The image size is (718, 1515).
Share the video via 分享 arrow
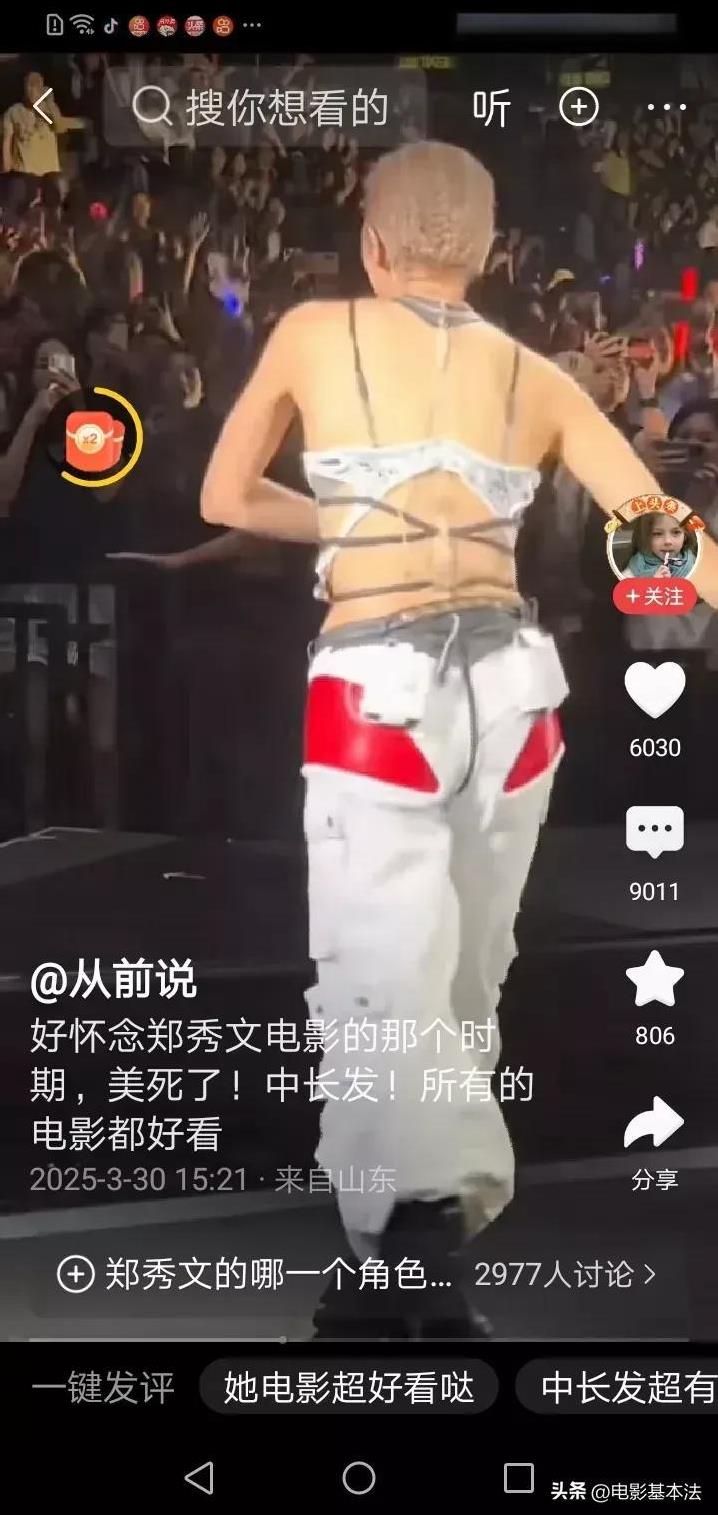(x=654, y=1122)
